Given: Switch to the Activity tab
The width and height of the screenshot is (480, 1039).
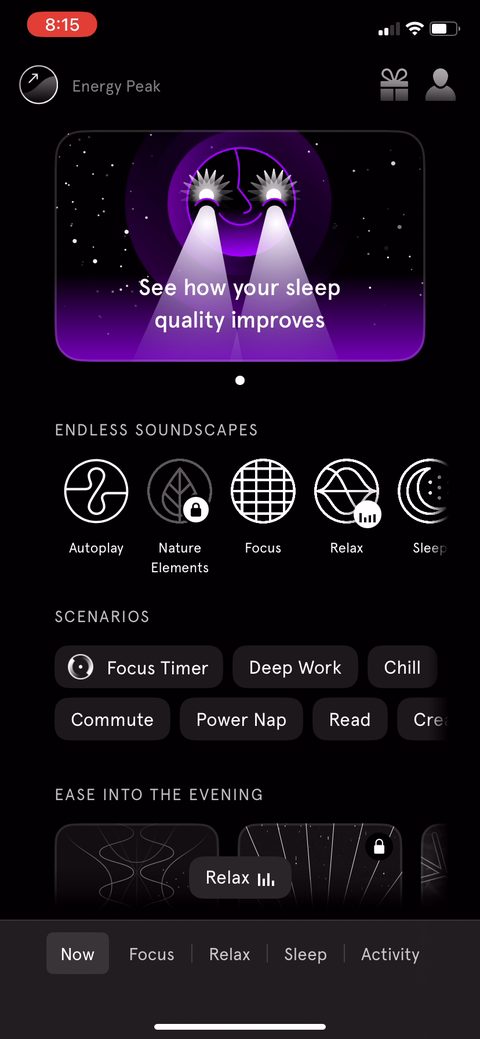Looking at the screenshot, I should coord(390,954).
